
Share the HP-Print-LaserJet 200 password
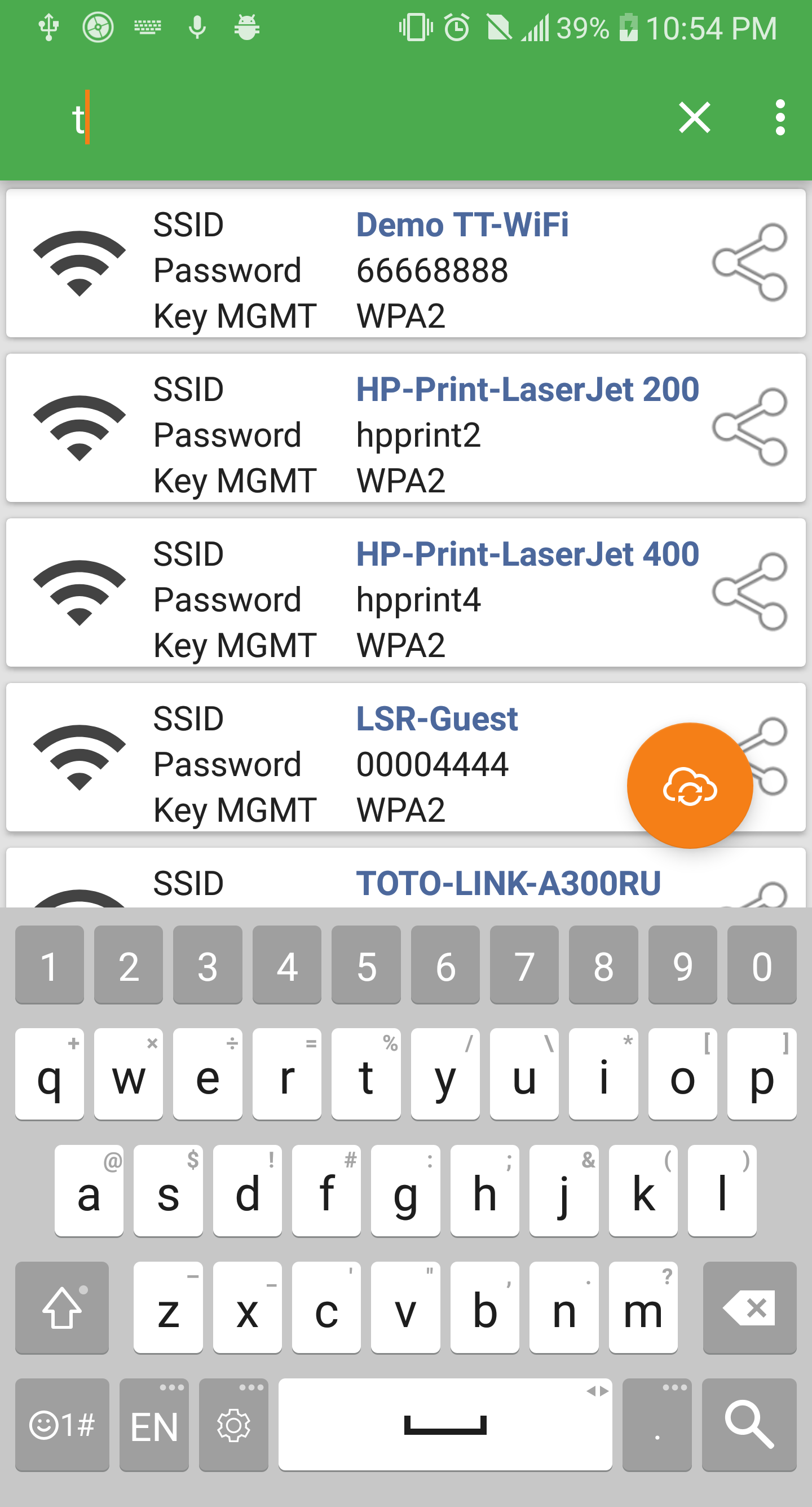pos(749,426)
